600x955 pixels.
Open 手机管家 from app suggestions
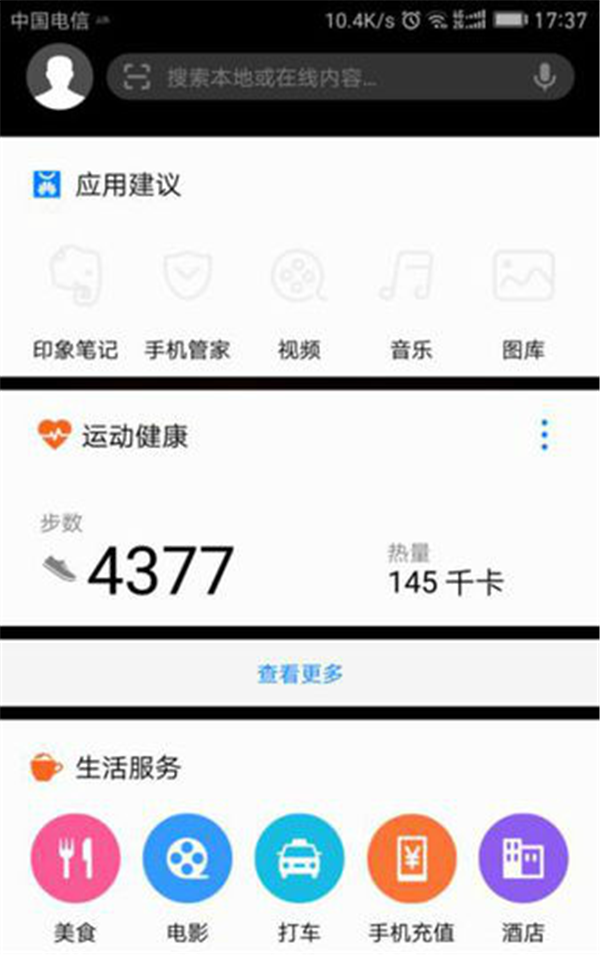(x=187, y=278)
